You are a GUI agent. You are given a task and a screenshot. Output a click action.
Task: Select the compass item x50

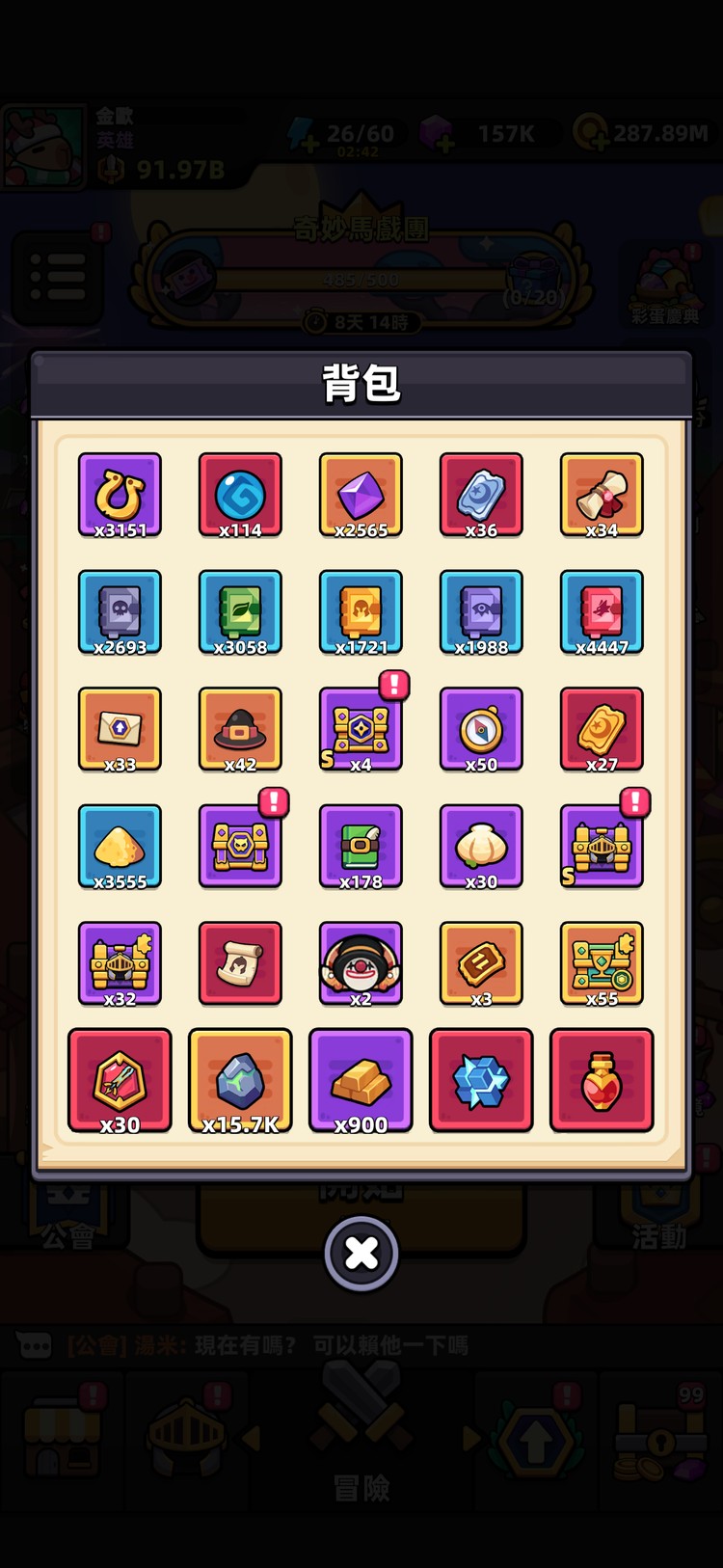point(481,729)
